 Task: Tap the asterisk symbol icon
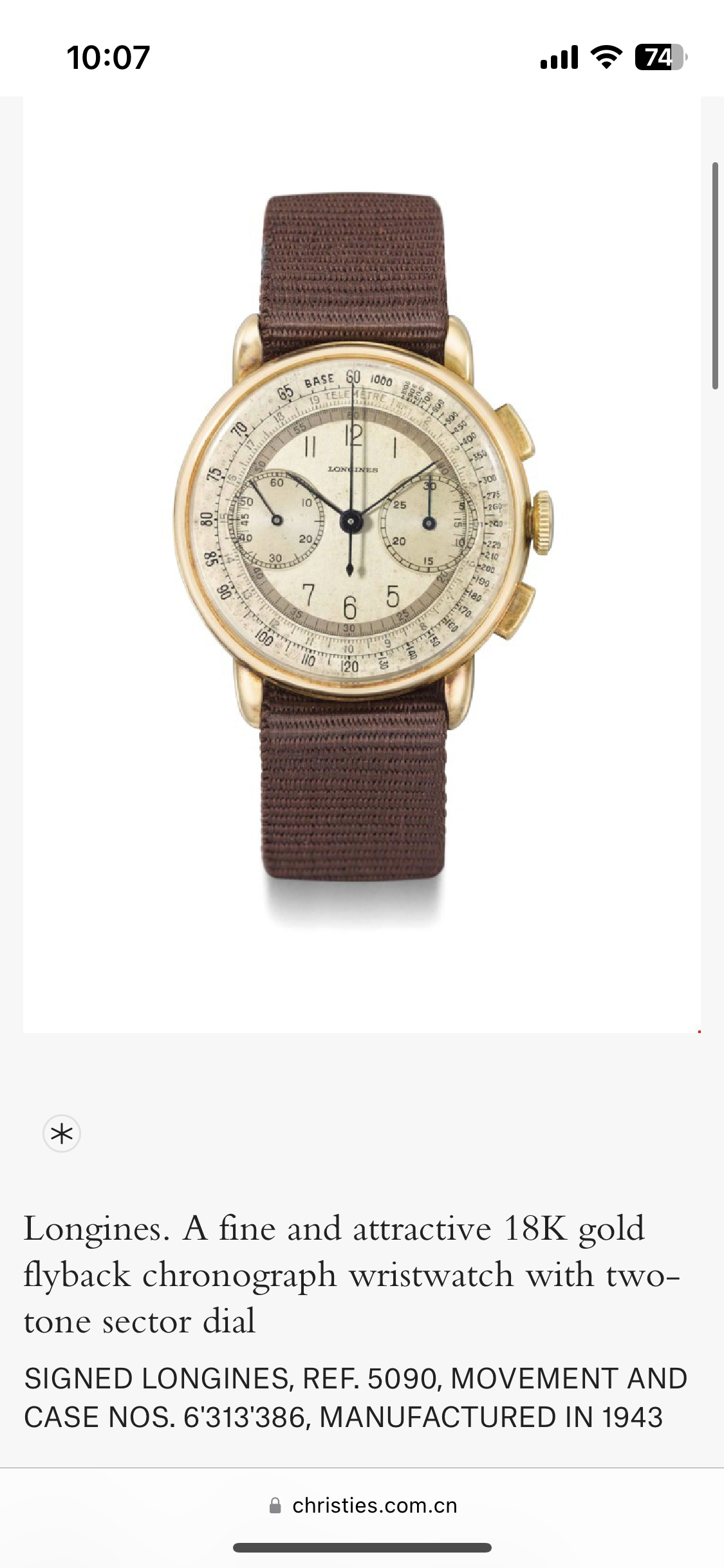tap(62, 1134)
